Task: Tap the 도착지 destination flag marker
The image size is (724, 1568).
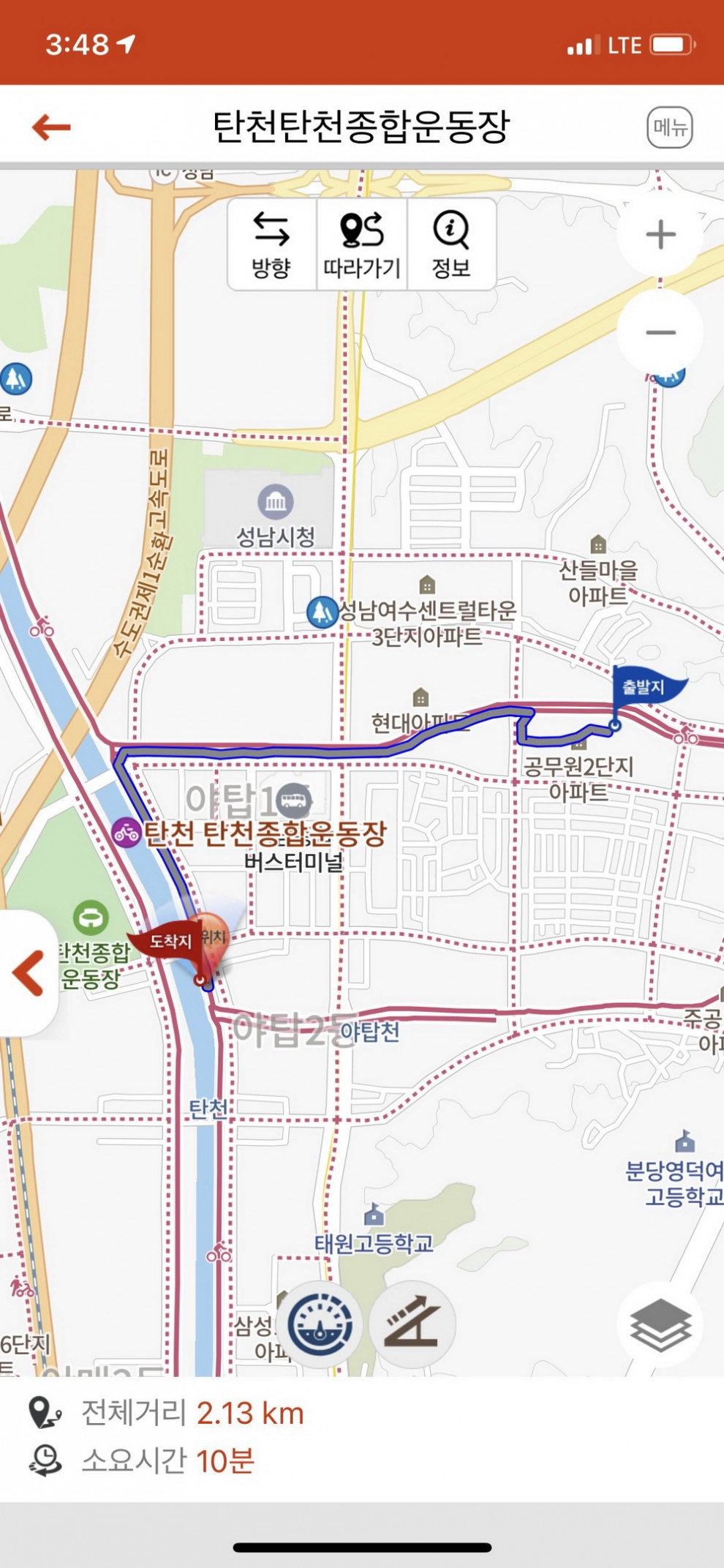Action: (x=168, y=942)
